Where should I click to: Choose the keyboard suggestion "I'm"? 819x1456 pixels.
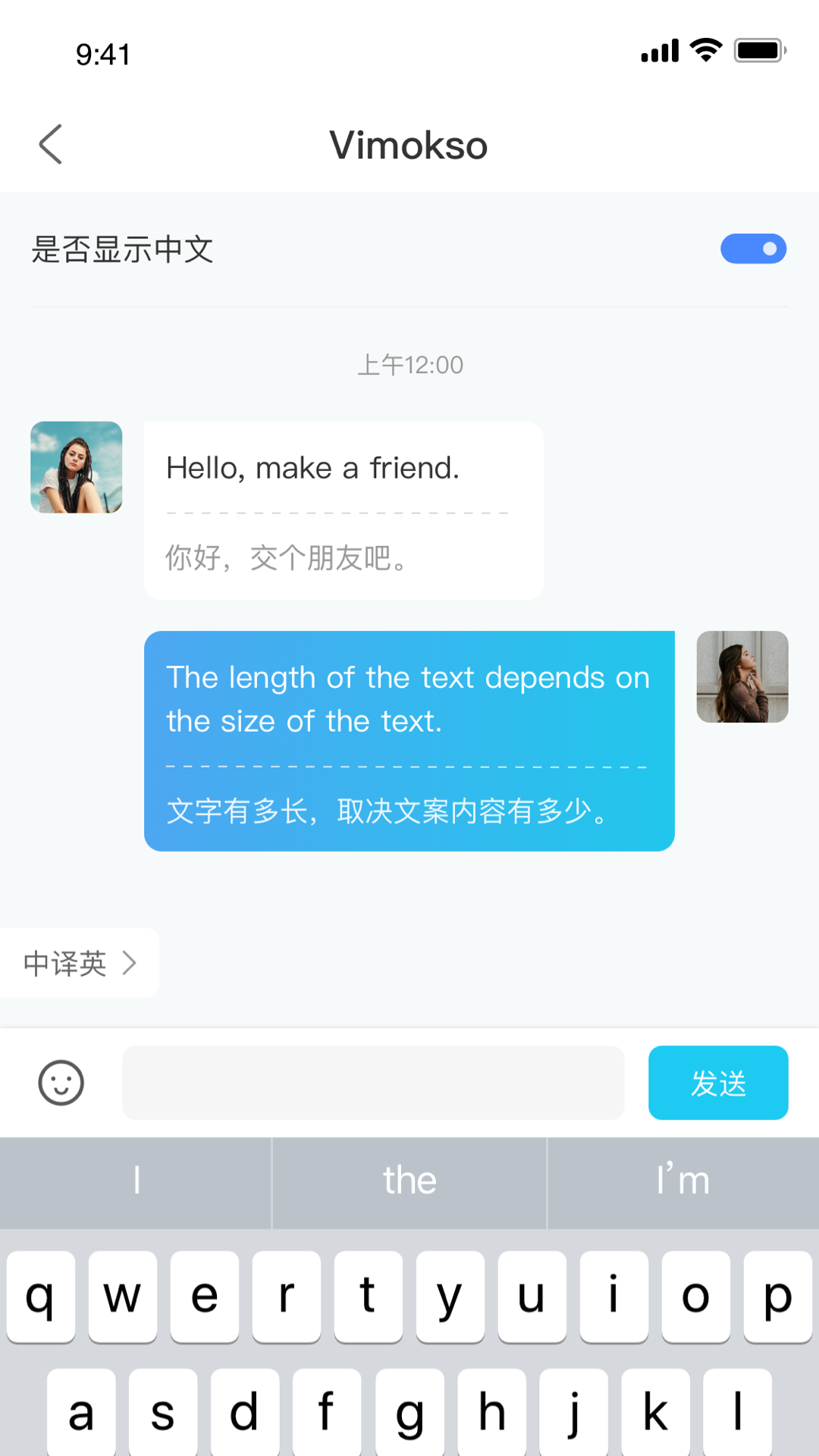coord(682,1181)
